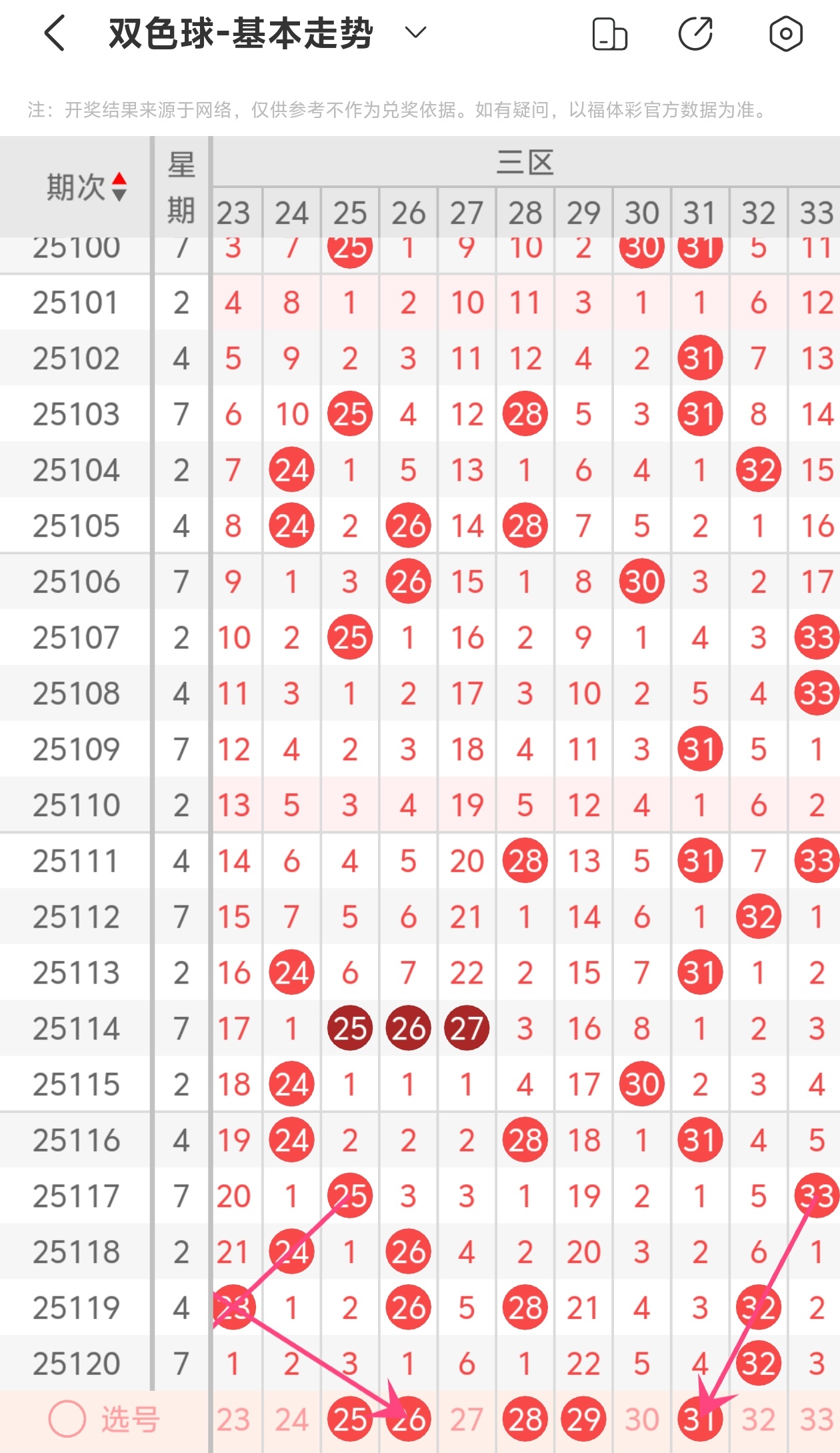
Task: Deselect number 25 in the selection row
Action: tap(350, 1420)
